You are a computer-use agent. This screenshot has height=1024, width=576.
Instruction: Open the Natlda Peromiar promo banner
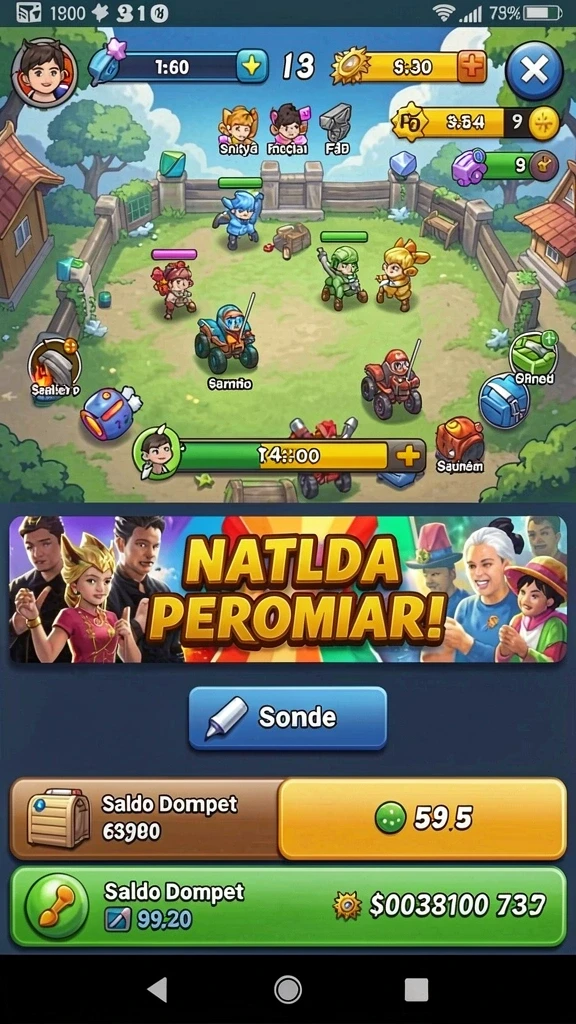(287, 589)
